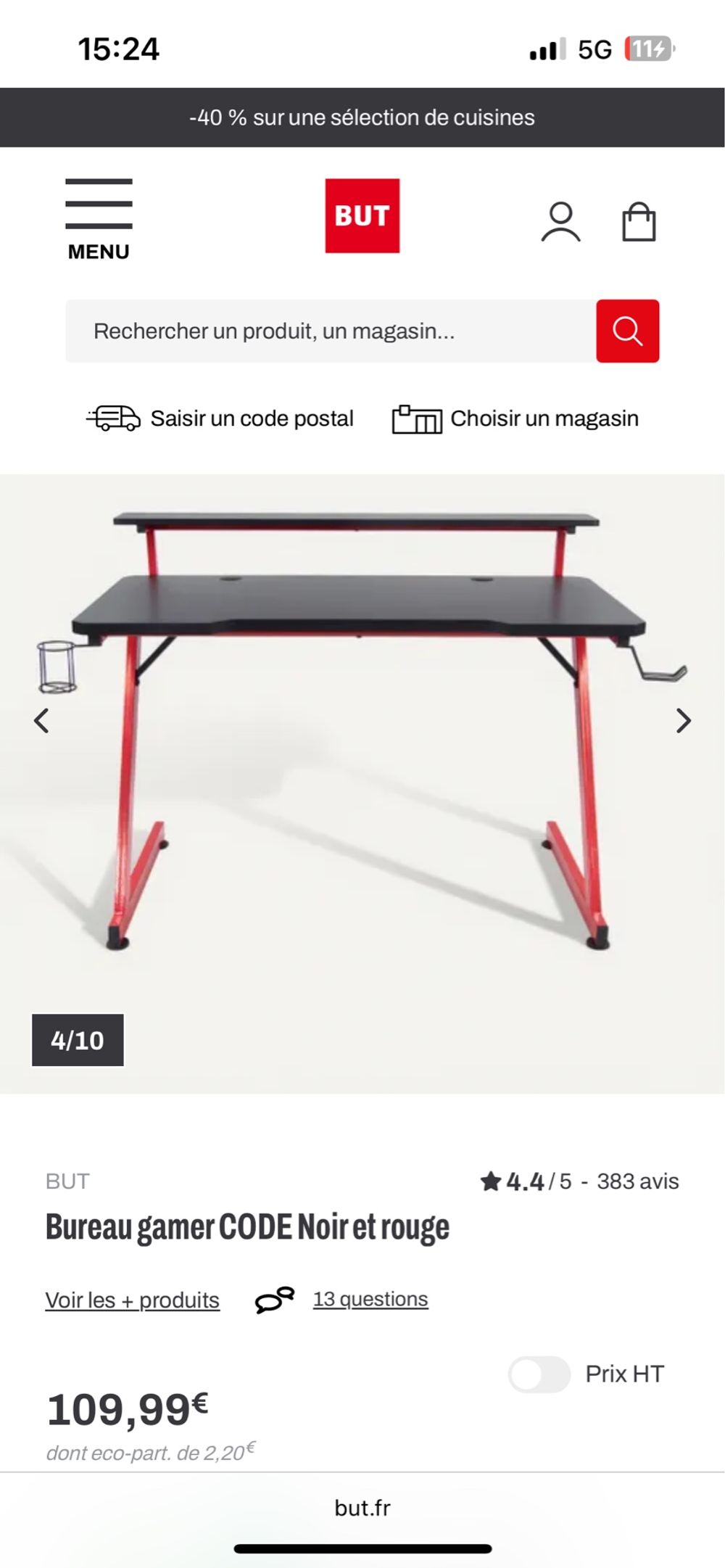This screenshot has width=725, height=1568.
Task: Tap the search field for products
Action: coord(331,331)
